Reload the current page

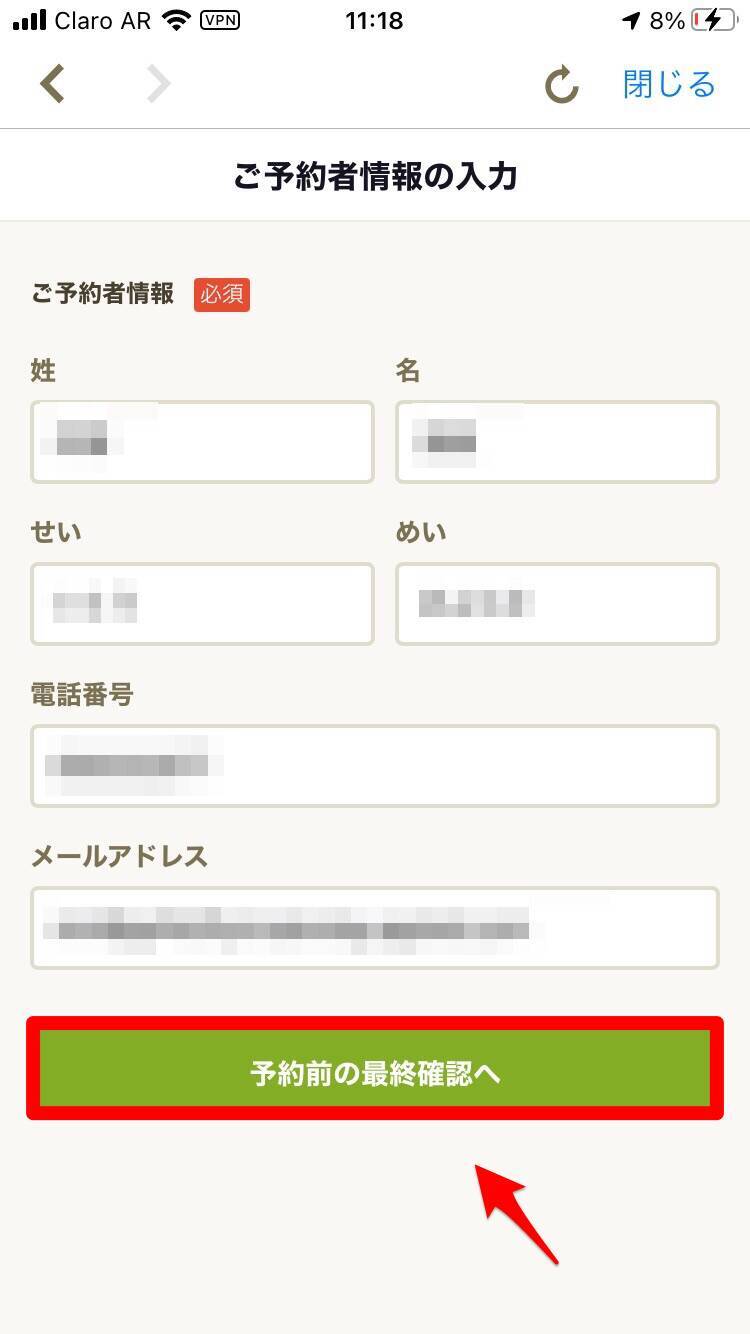coord(562,85)
